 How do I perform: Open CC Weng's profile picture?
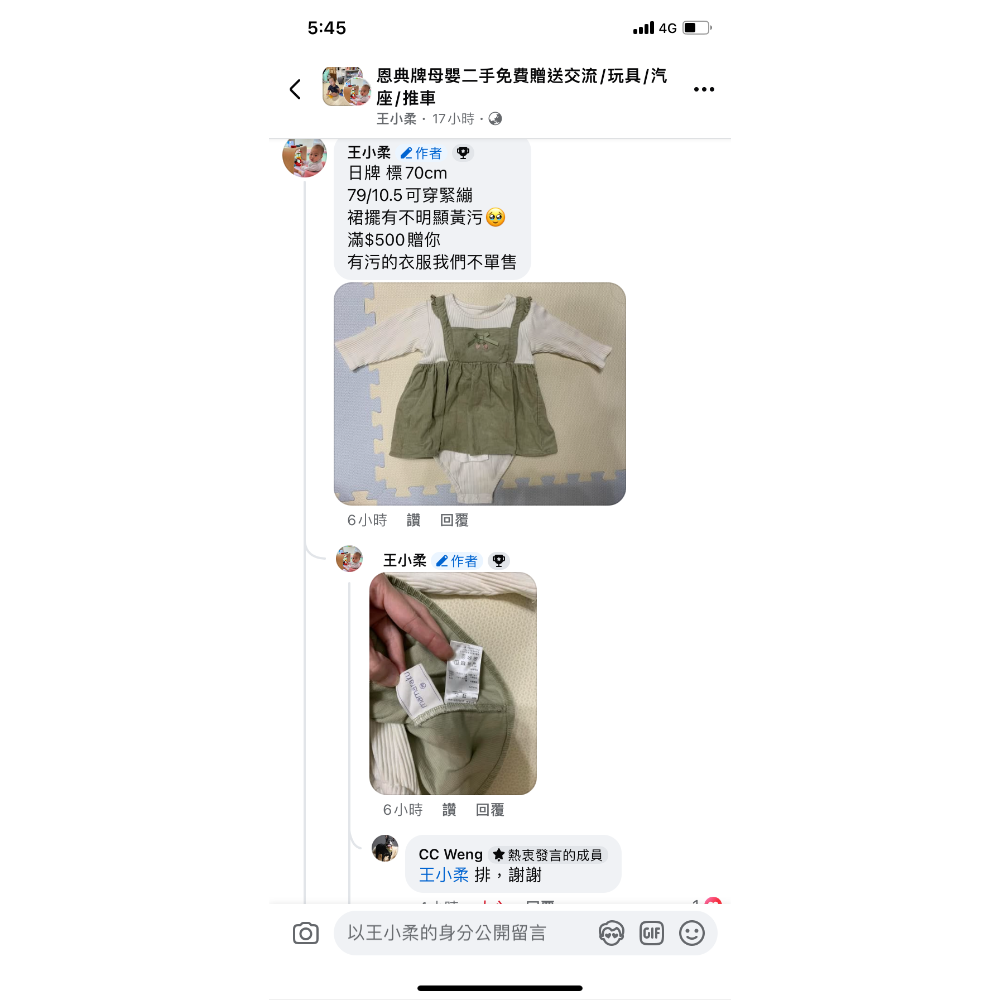coord(385,848)
